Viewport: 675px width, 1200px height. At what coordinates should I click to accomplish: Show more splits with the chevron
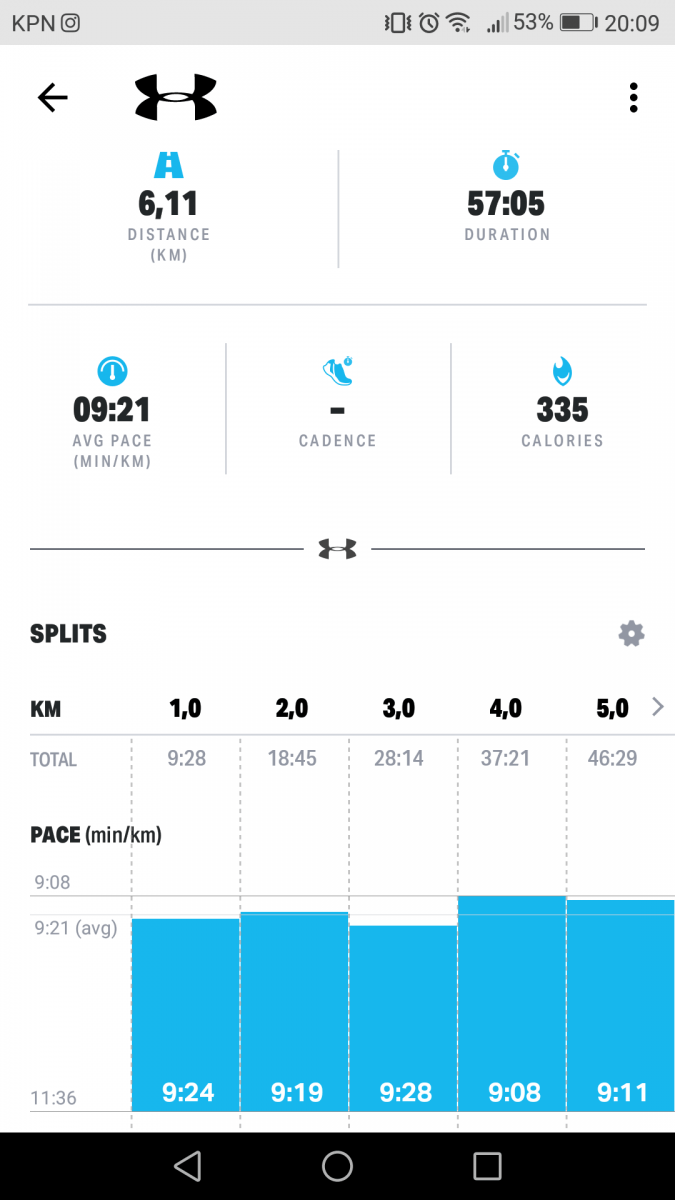pos(657,707)
